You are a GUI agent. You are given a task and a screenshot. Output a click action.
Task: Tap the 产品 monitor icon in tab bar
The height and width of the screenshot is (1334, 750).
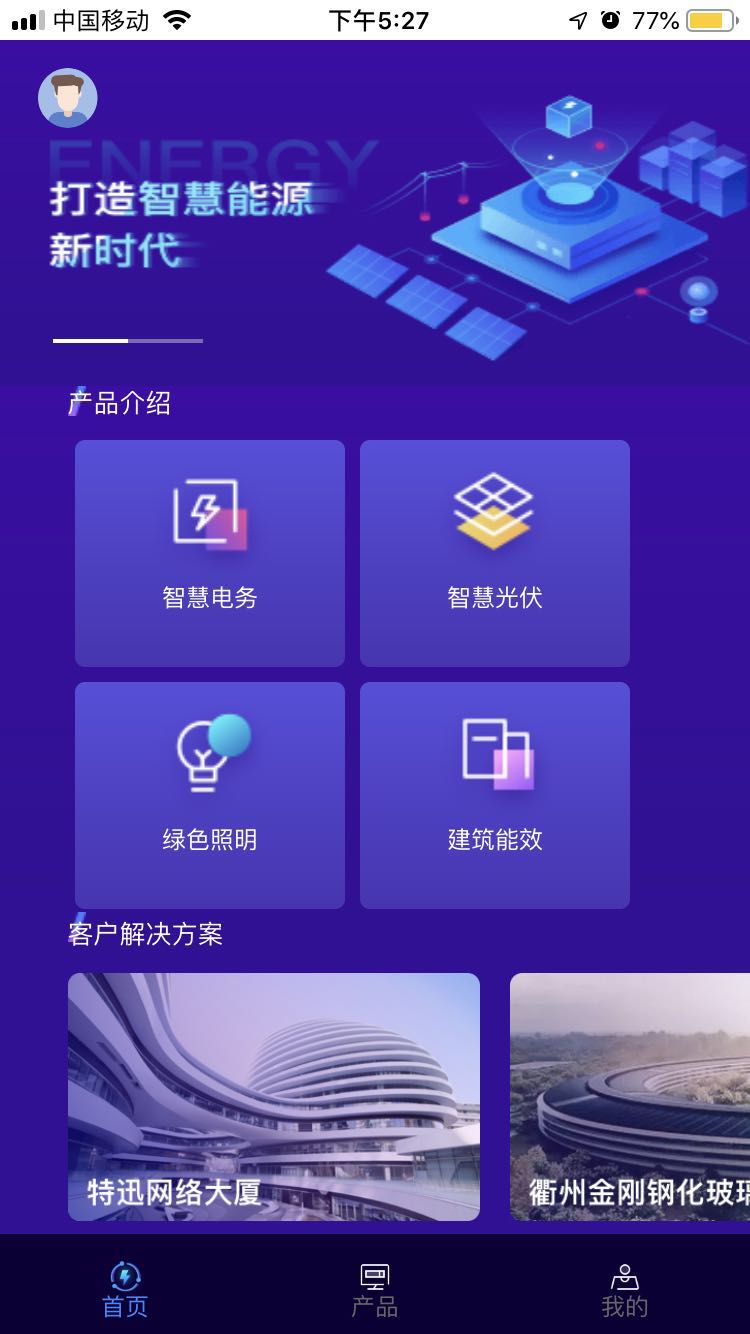point(374,1274)
